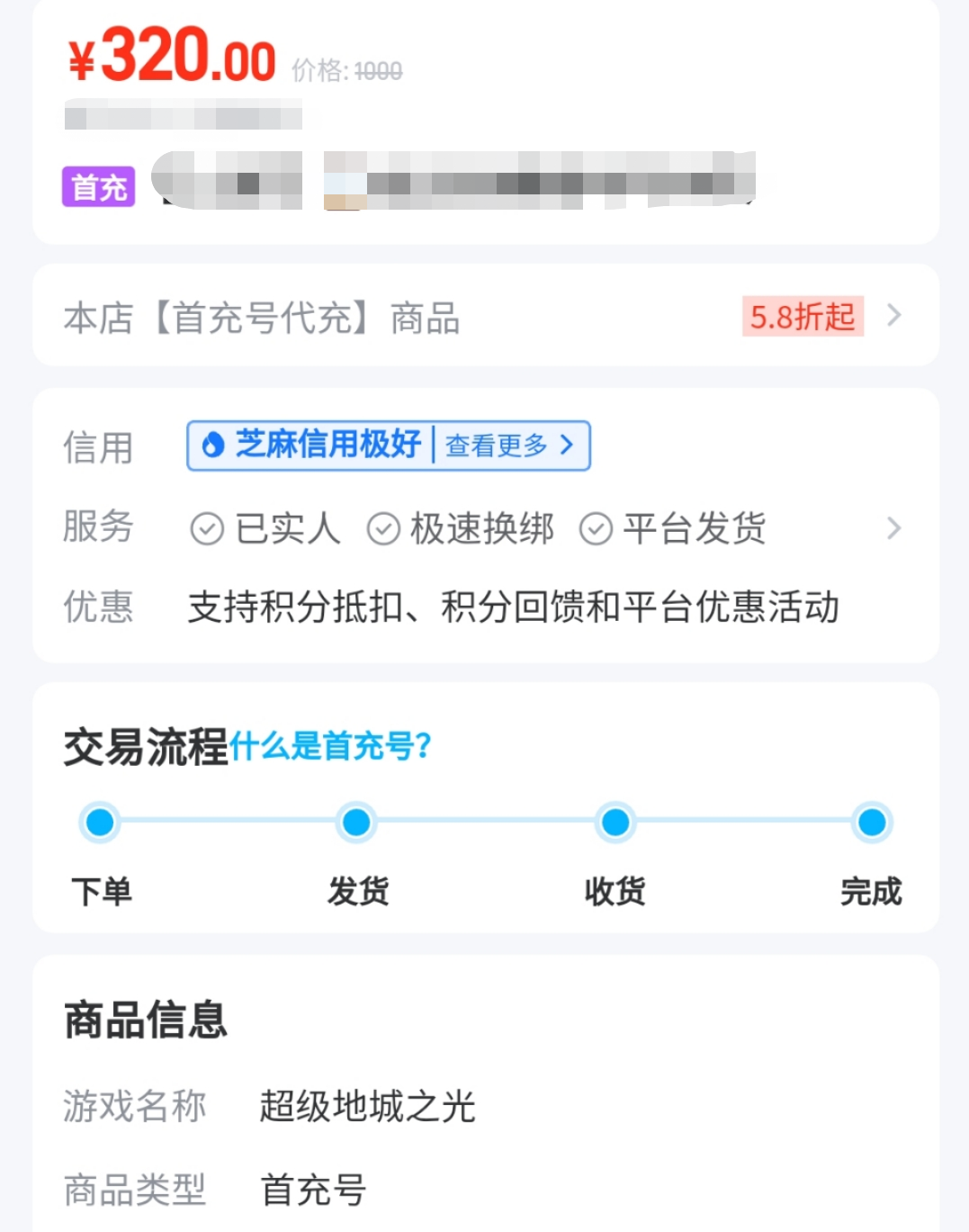
Task: Expand the 服务 guarantees row
Action: pyautogui.click(x=893, y=528)
